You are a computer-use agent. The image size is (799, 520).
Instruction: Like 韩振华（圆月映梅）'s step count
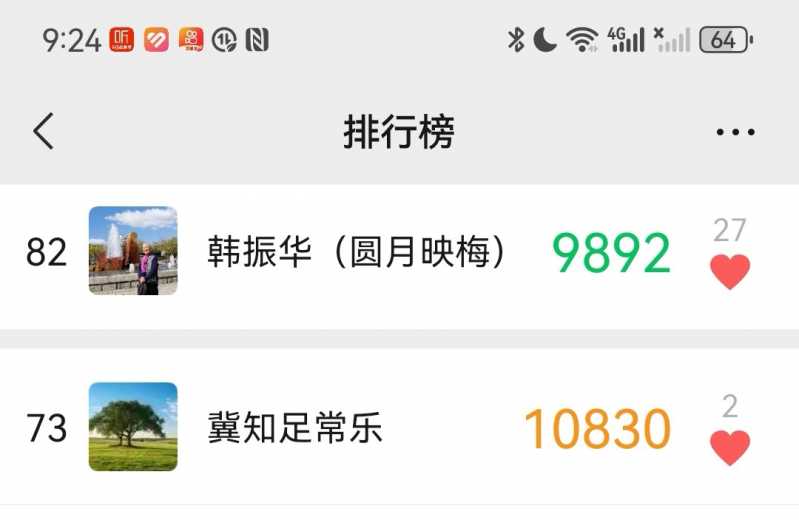pos(730,271)
